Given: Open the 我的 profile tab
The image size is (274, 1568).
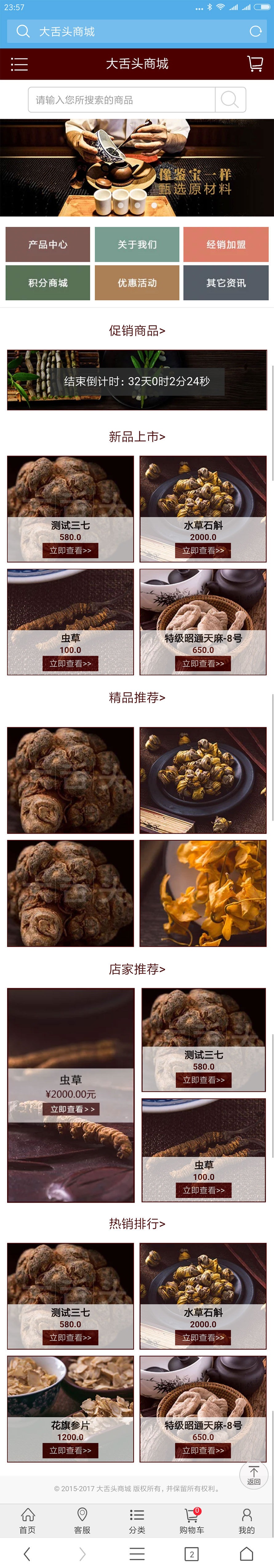Looking at the screenshot, I should coord(247,1520).
